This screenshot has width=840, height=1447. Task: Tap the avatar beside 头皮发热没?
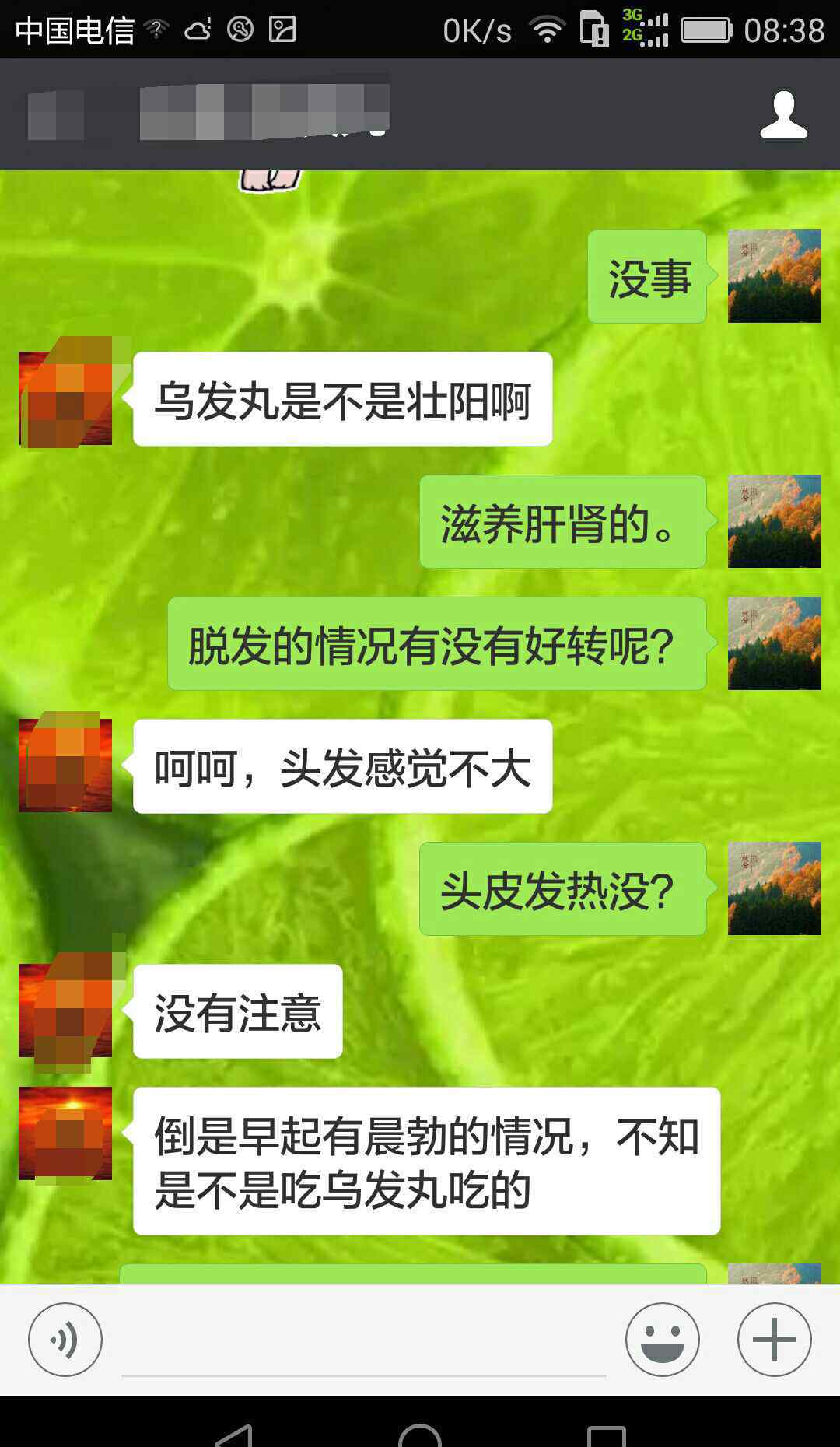click(775, 888)
